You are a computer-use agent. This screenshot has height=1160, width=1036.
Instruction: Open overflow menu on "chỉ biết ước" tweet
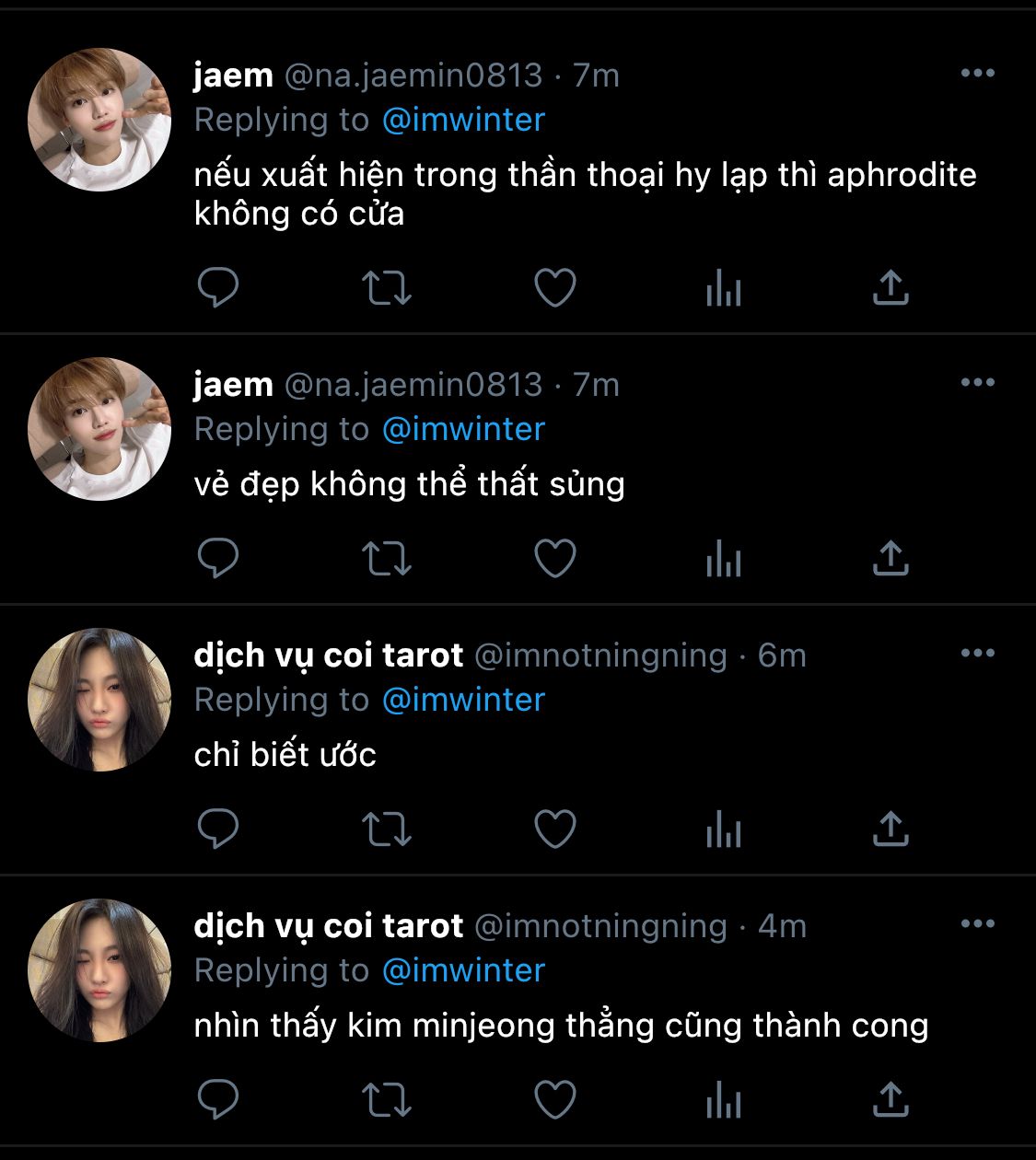tap(977, 654)
